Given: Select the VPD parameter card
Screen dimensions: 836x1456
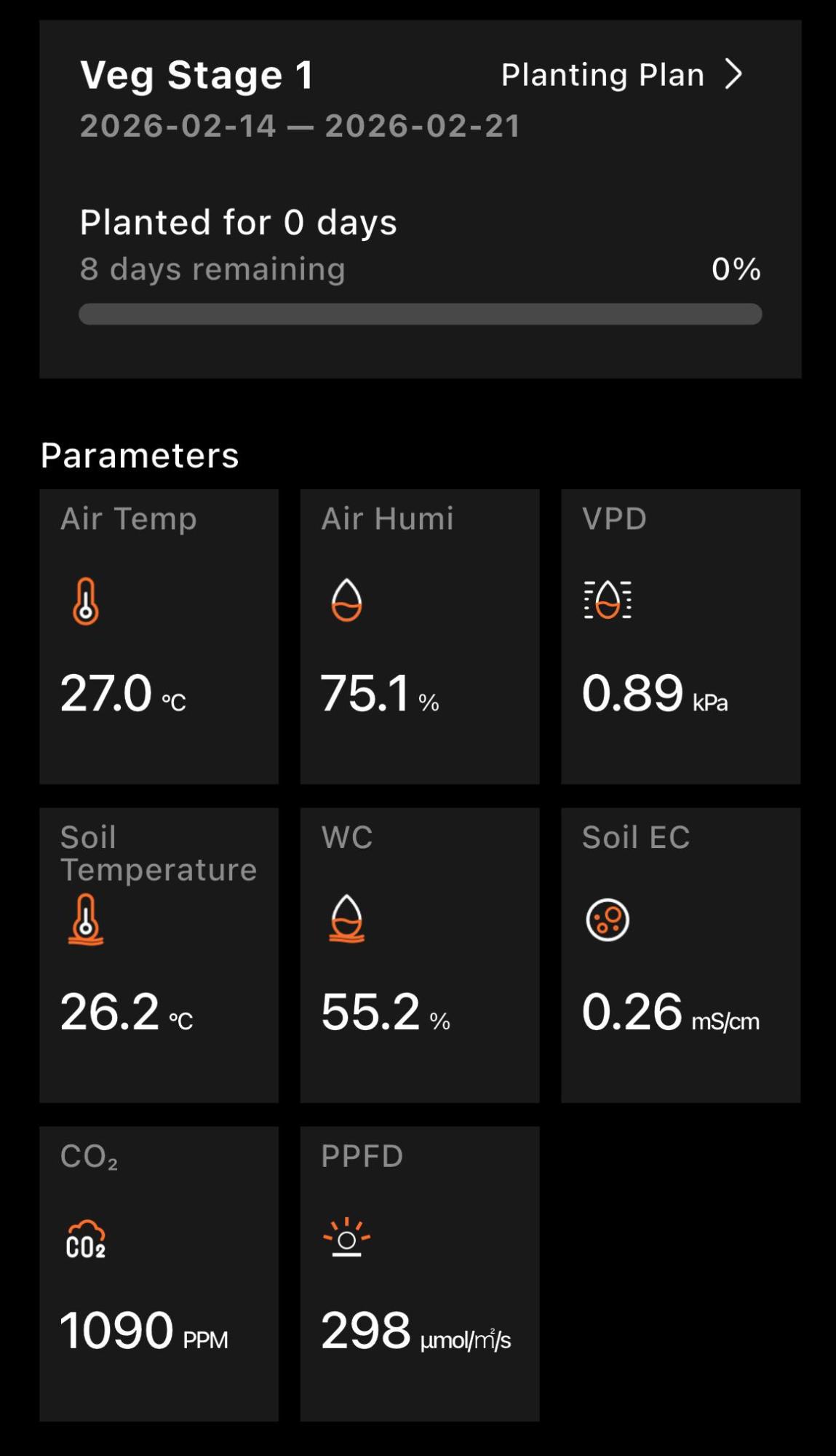Looking at the screenshot, I should 680,636.
